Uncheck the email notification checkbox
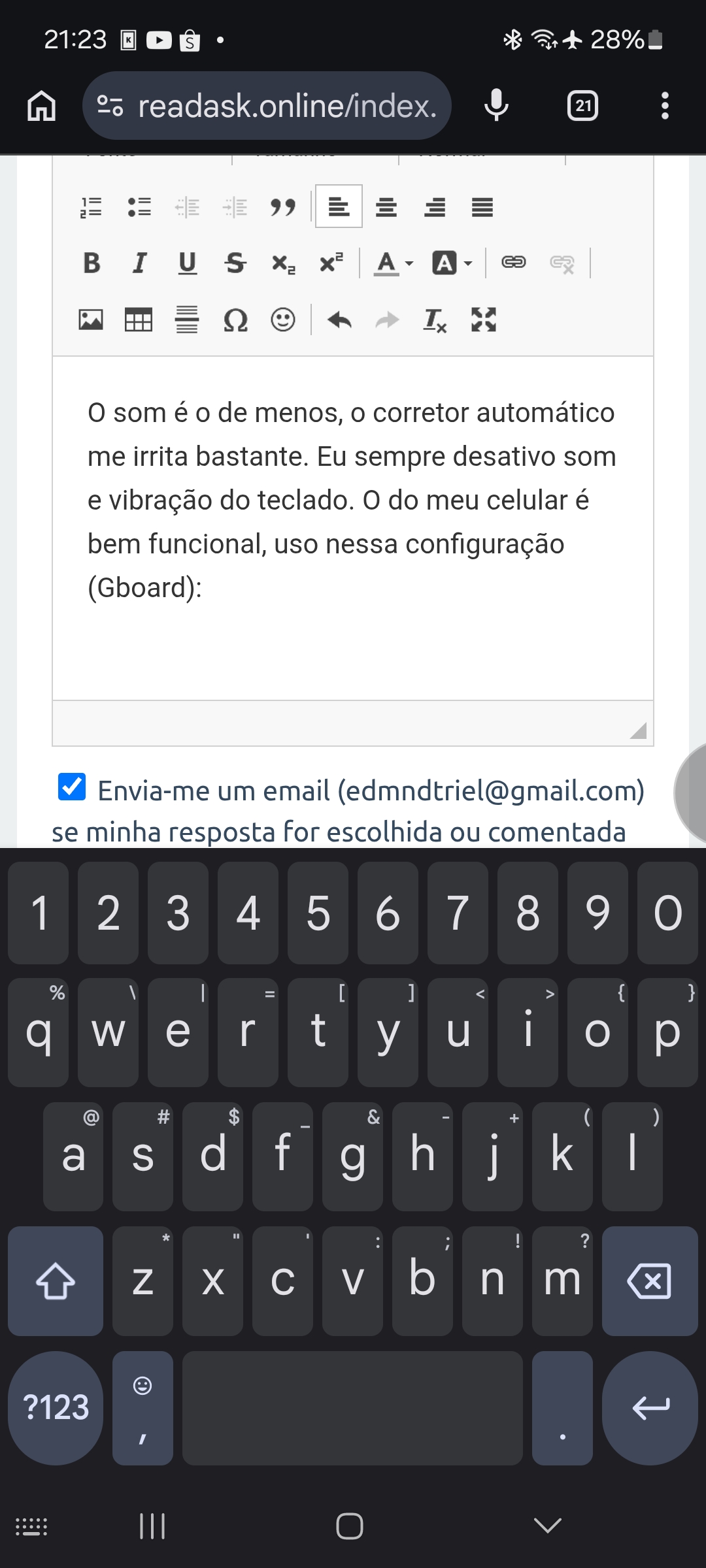Screen dimensions: 706x1568 72,787
